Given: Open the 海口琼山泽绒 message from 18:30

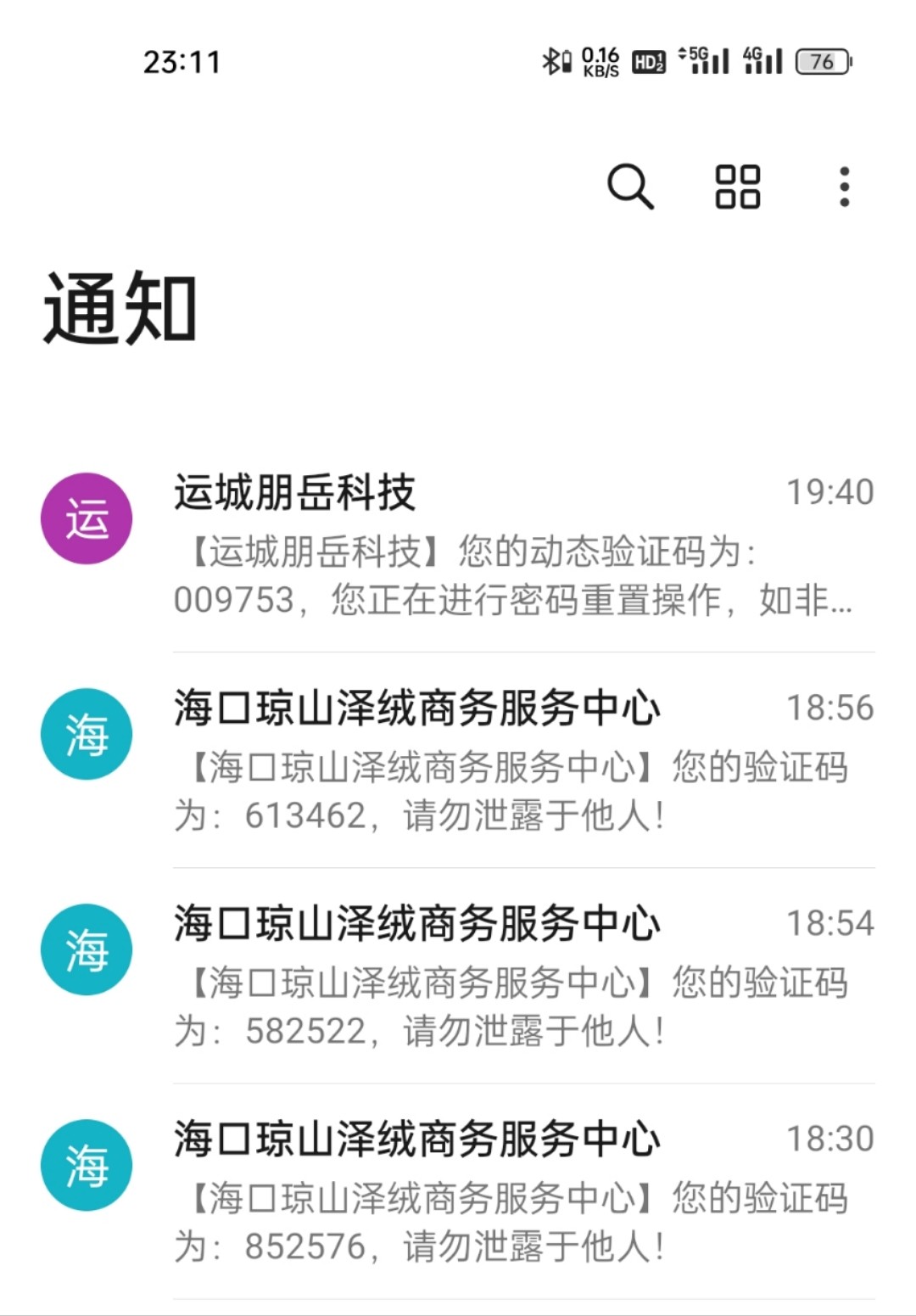Looking at the screenshot, I should coord(509,1191).
